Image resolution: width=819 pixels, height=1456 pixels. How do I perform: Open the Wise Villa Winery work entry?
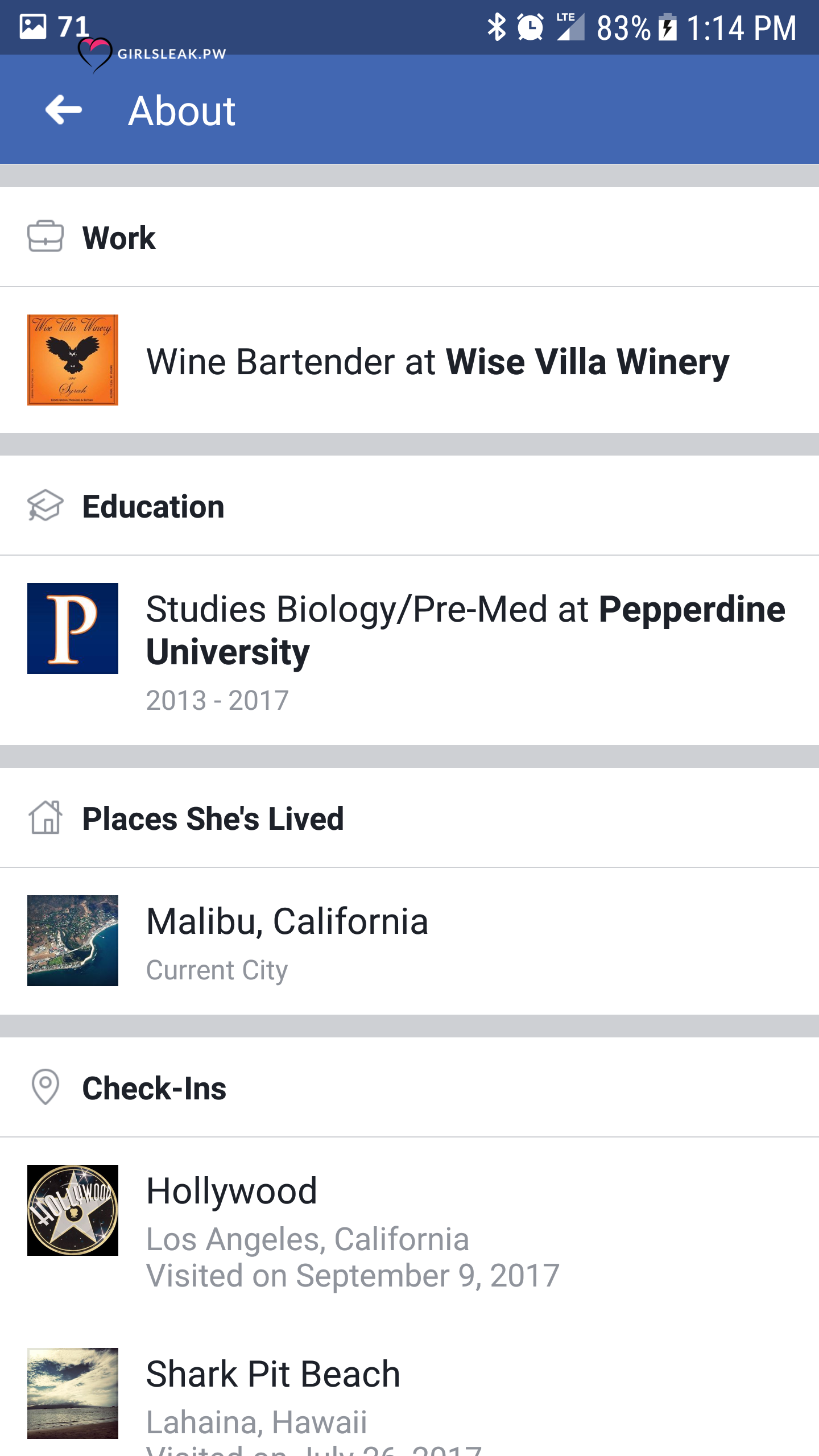tap(409, 360)
